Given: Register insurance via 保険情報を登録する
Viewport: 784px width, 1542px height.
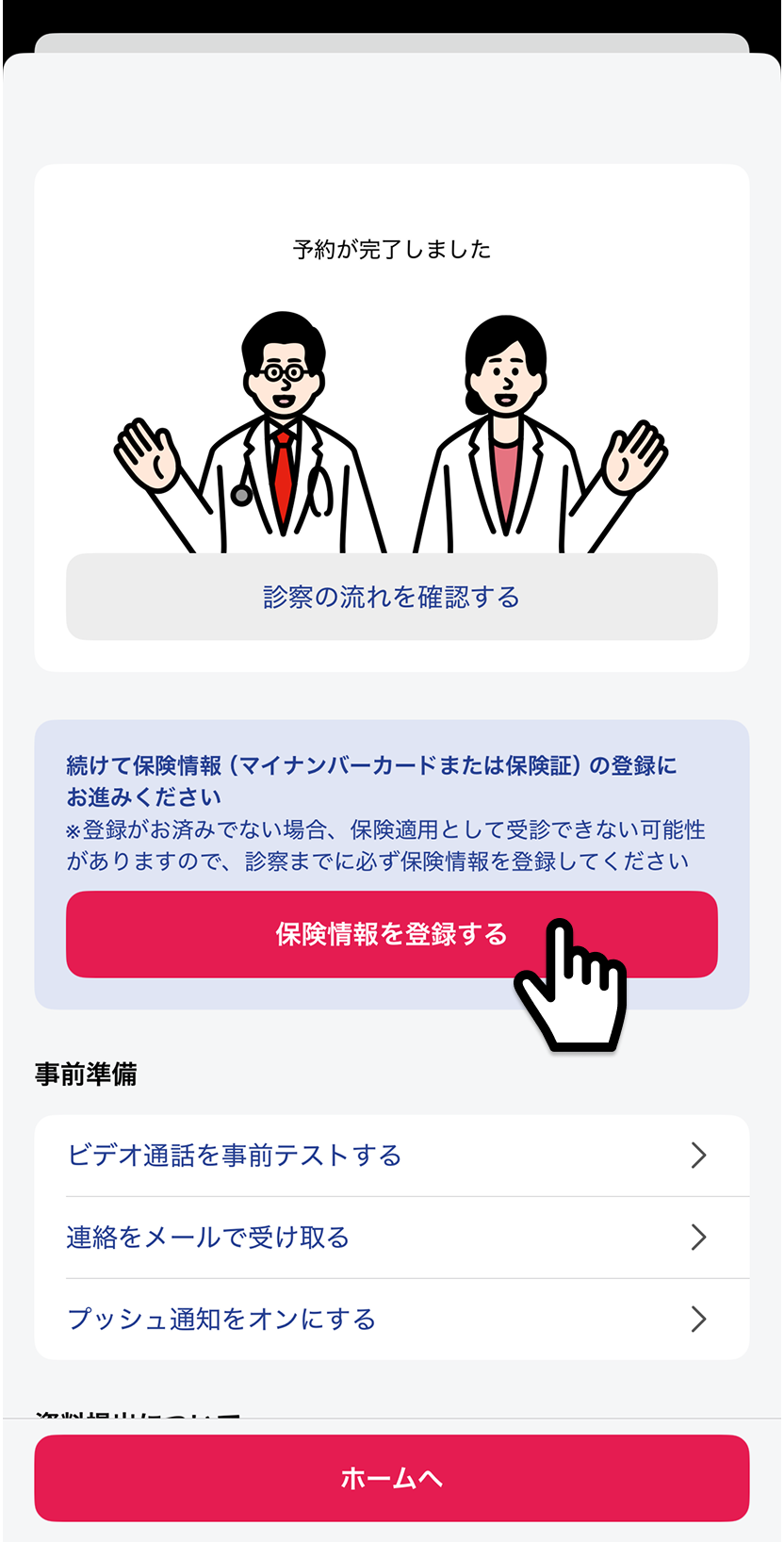Looking at the screenshot, I should (392, 934).
